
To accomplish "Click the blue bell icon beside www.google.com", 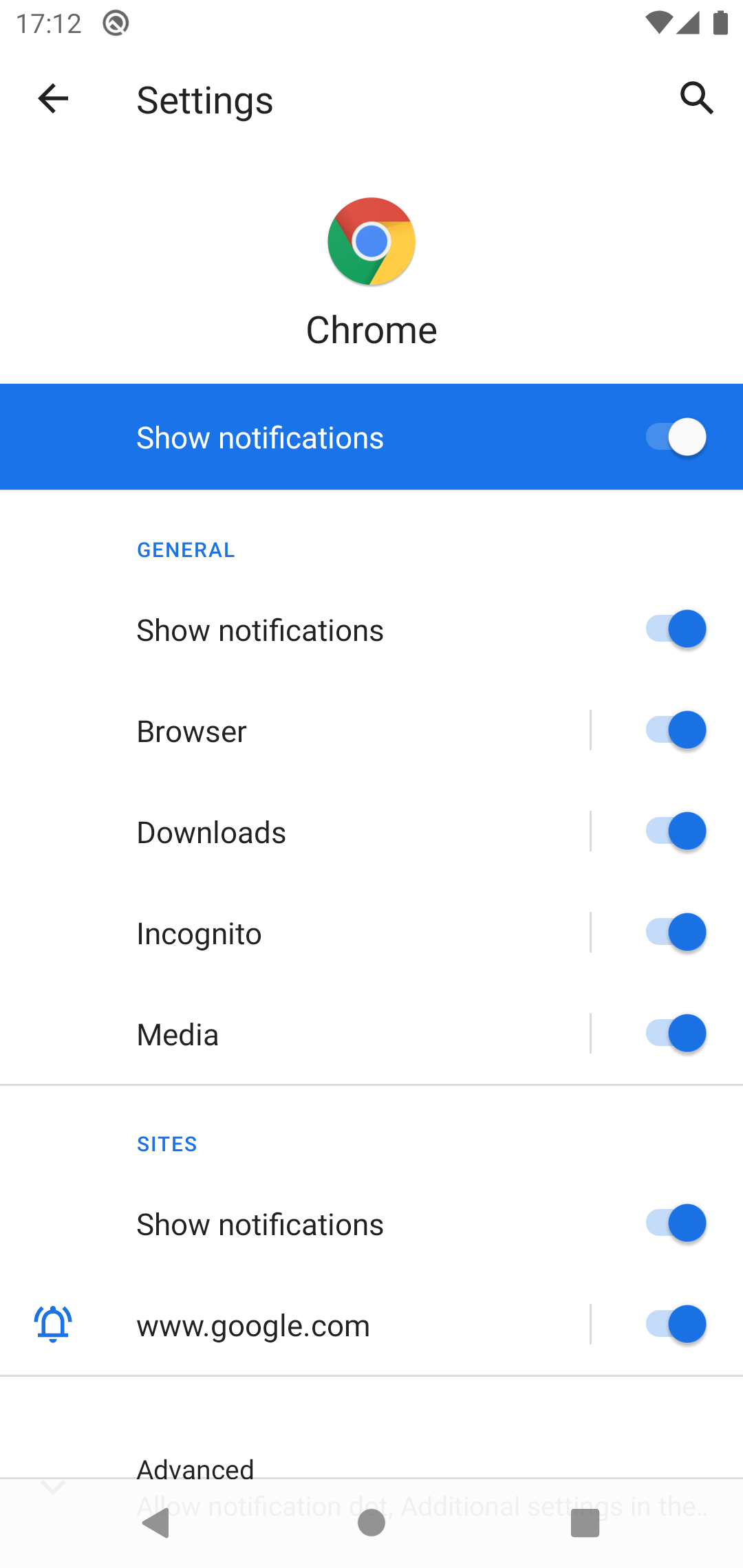I will [x=52, y=1325].
